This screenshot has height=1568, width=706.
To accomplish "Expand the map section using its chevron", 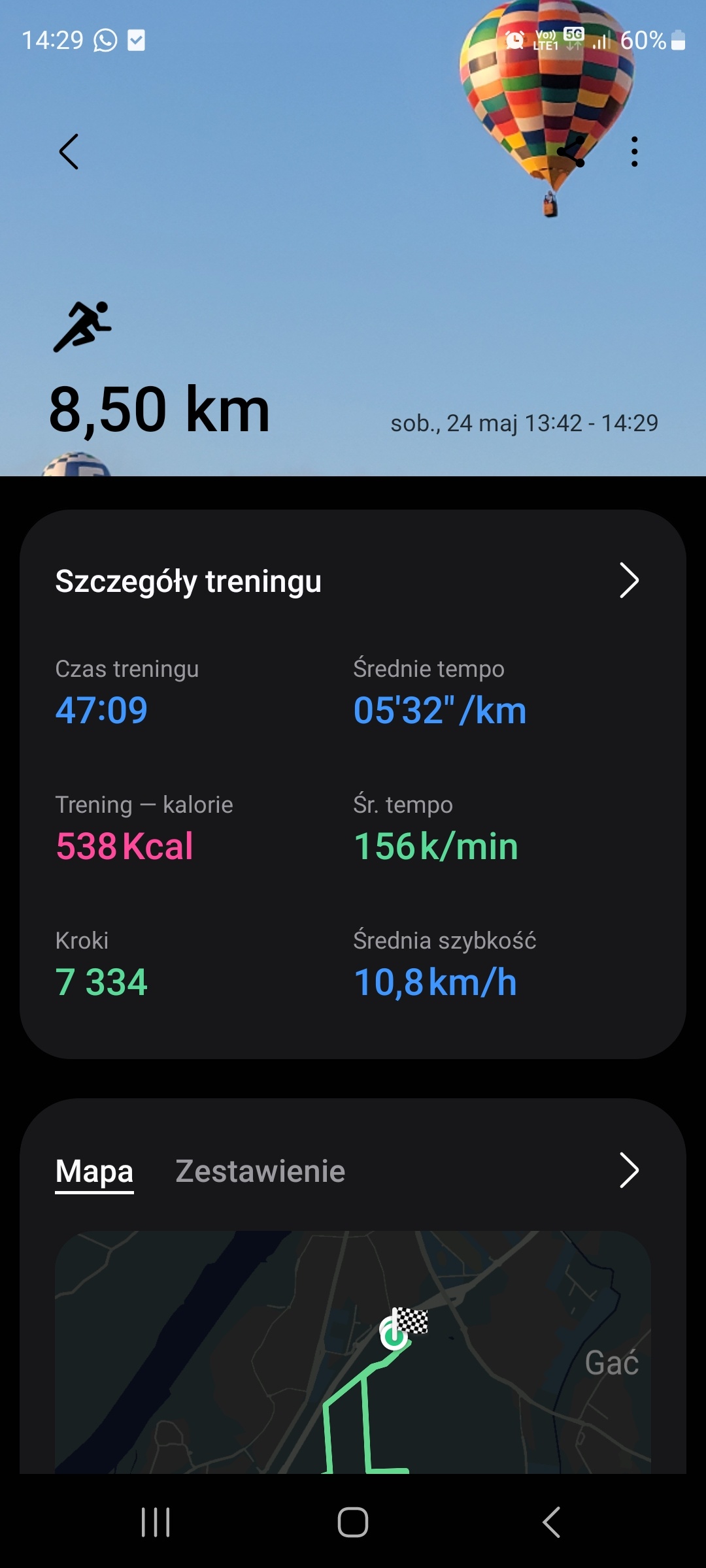I will [x=627, y=1171].
